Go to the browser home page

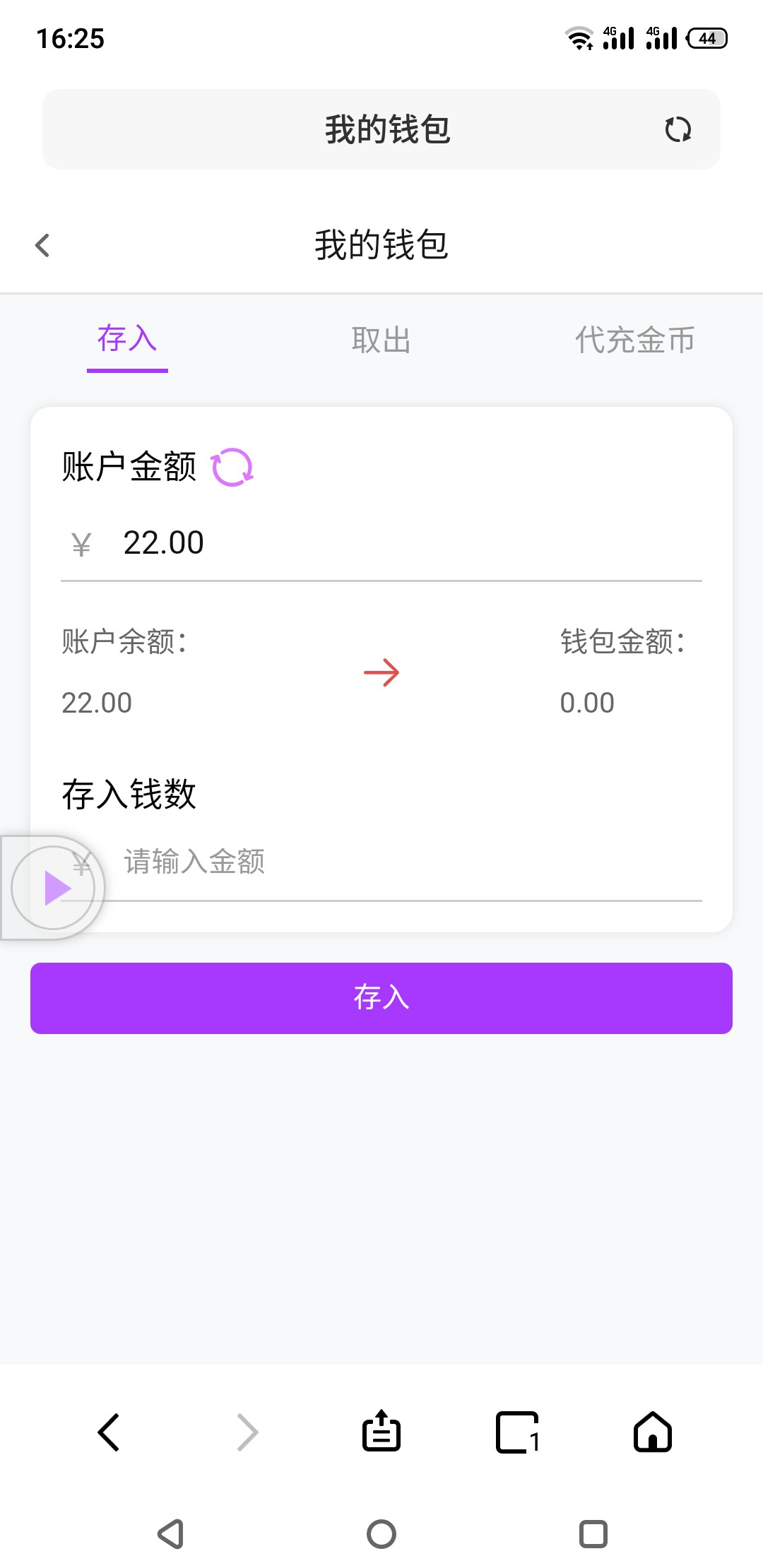[x=653, y=1432]
